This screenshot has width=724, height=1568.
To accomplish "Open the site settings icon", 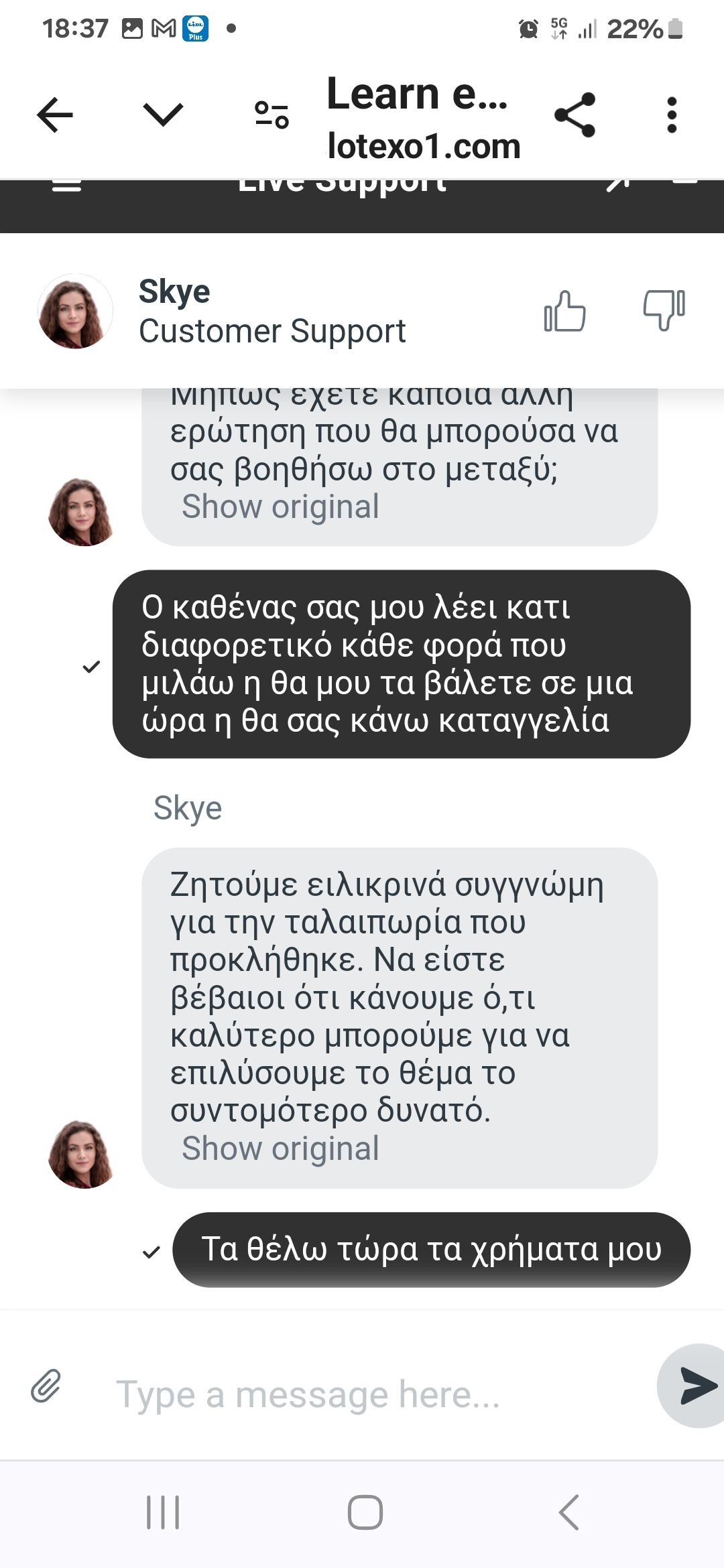I will (x=271, y=115).
